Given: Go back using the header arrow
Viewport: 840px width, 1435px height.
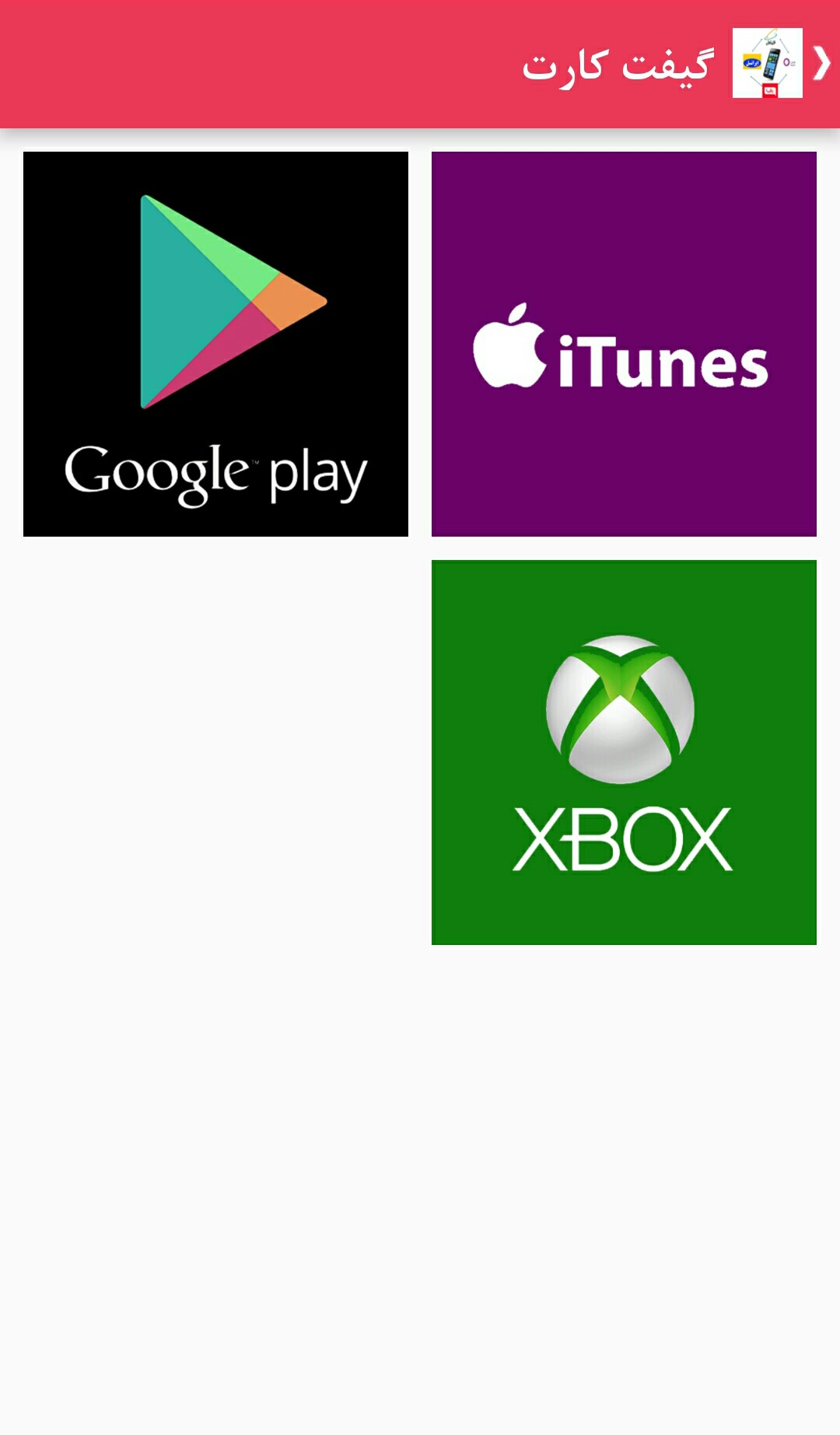Looking at the screenshot, I should coord(821,64).
